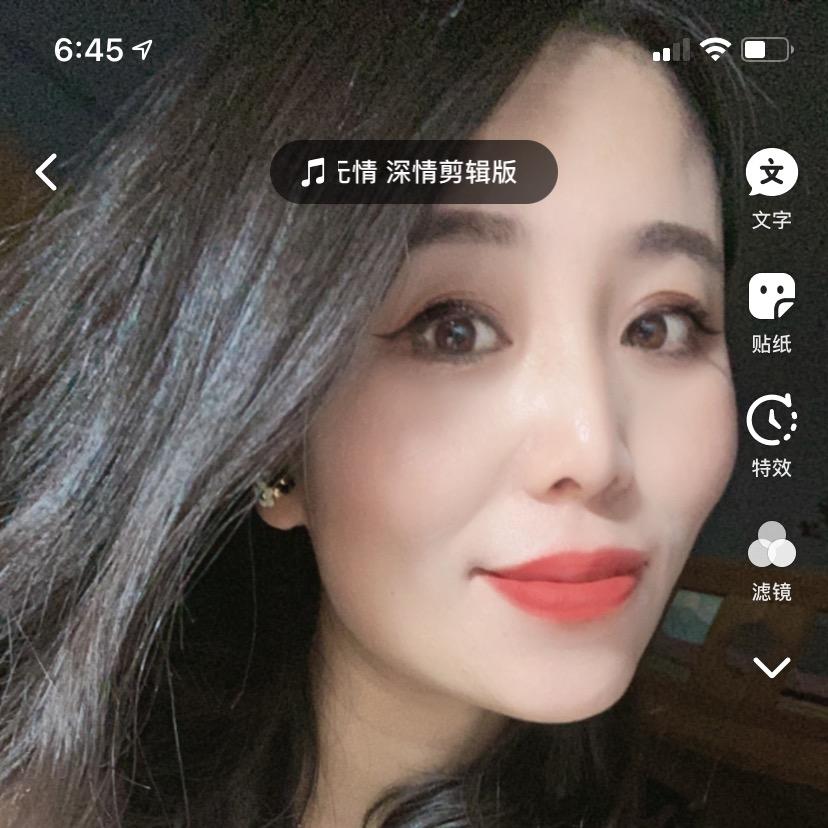The image size is (828, 828).
Task: Open the music selector 深情剪辑版
Action: pos(413,172)
